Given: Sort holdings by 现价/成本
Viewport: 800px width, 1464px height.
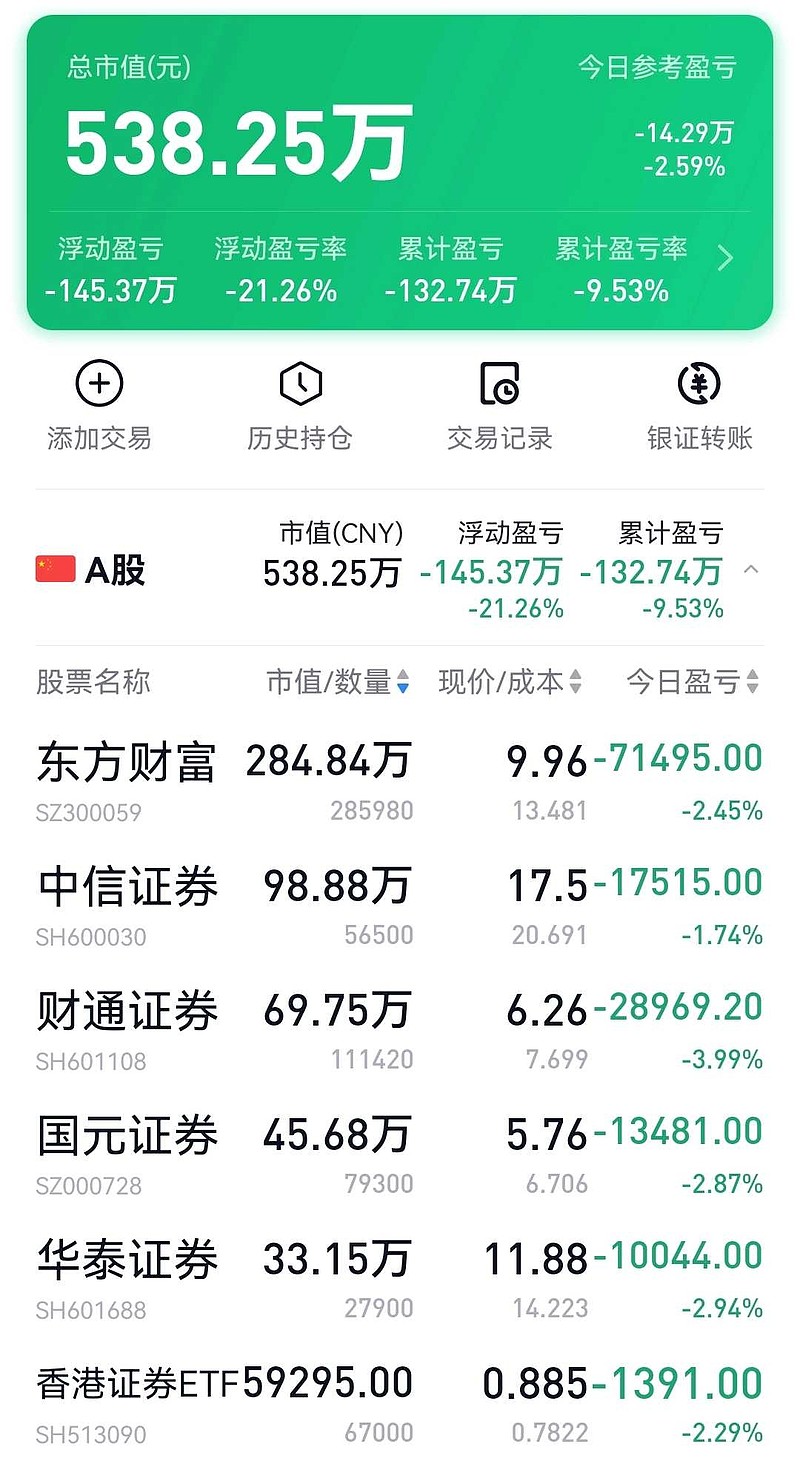Looking at the screenshot, I should coord(510,682).
